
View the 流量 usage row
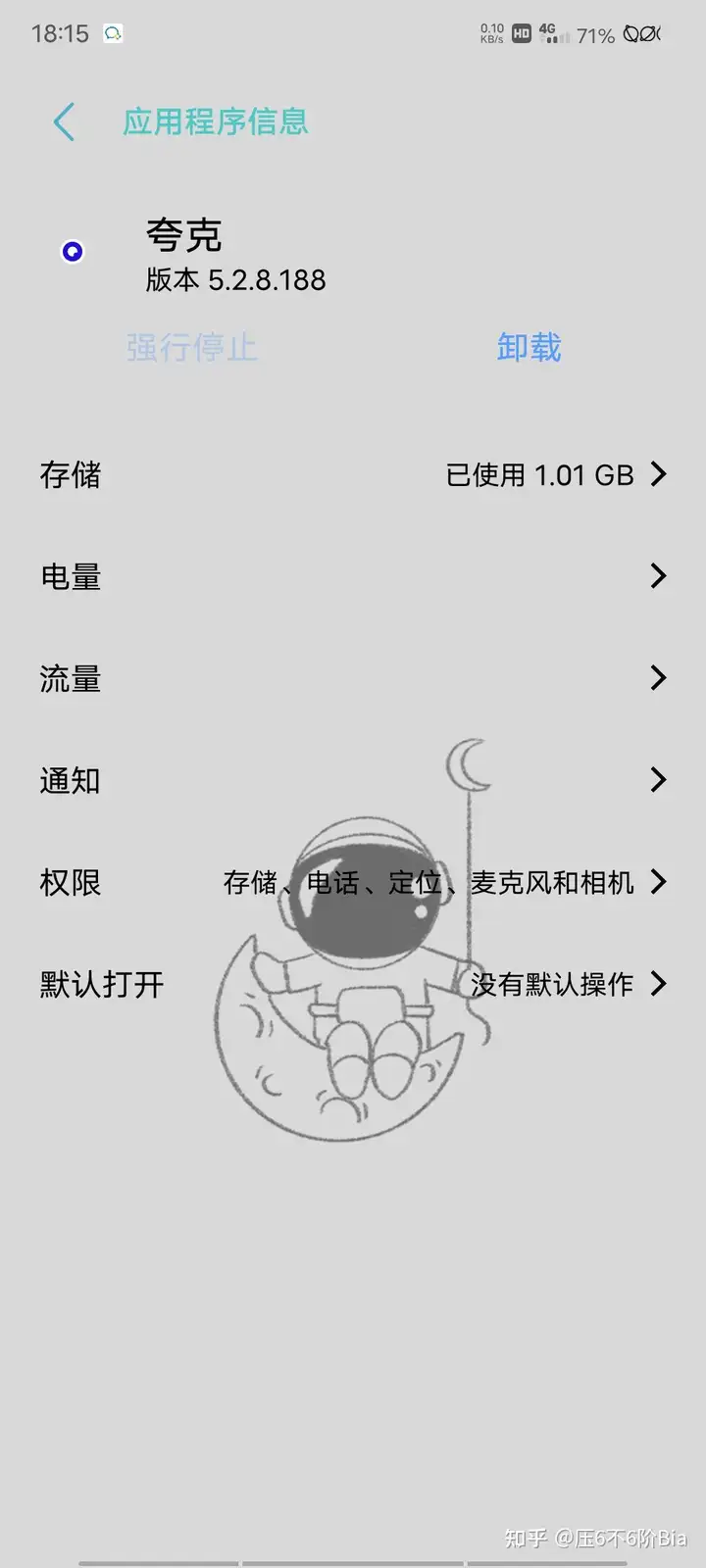coord(353,678)
